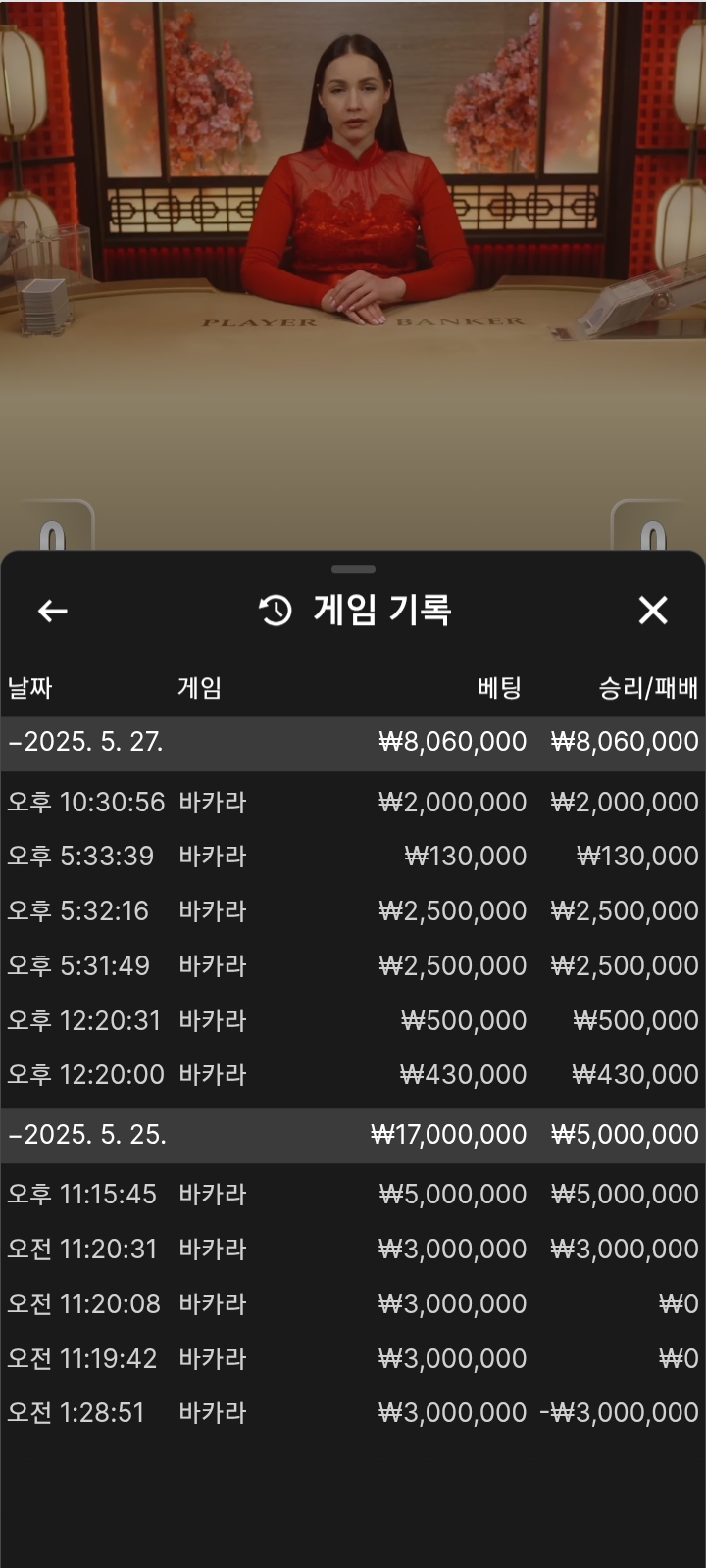Open the 오후 12:20:31 baccarat record
The image size is (706, 1568).
tap(353, 1021)
